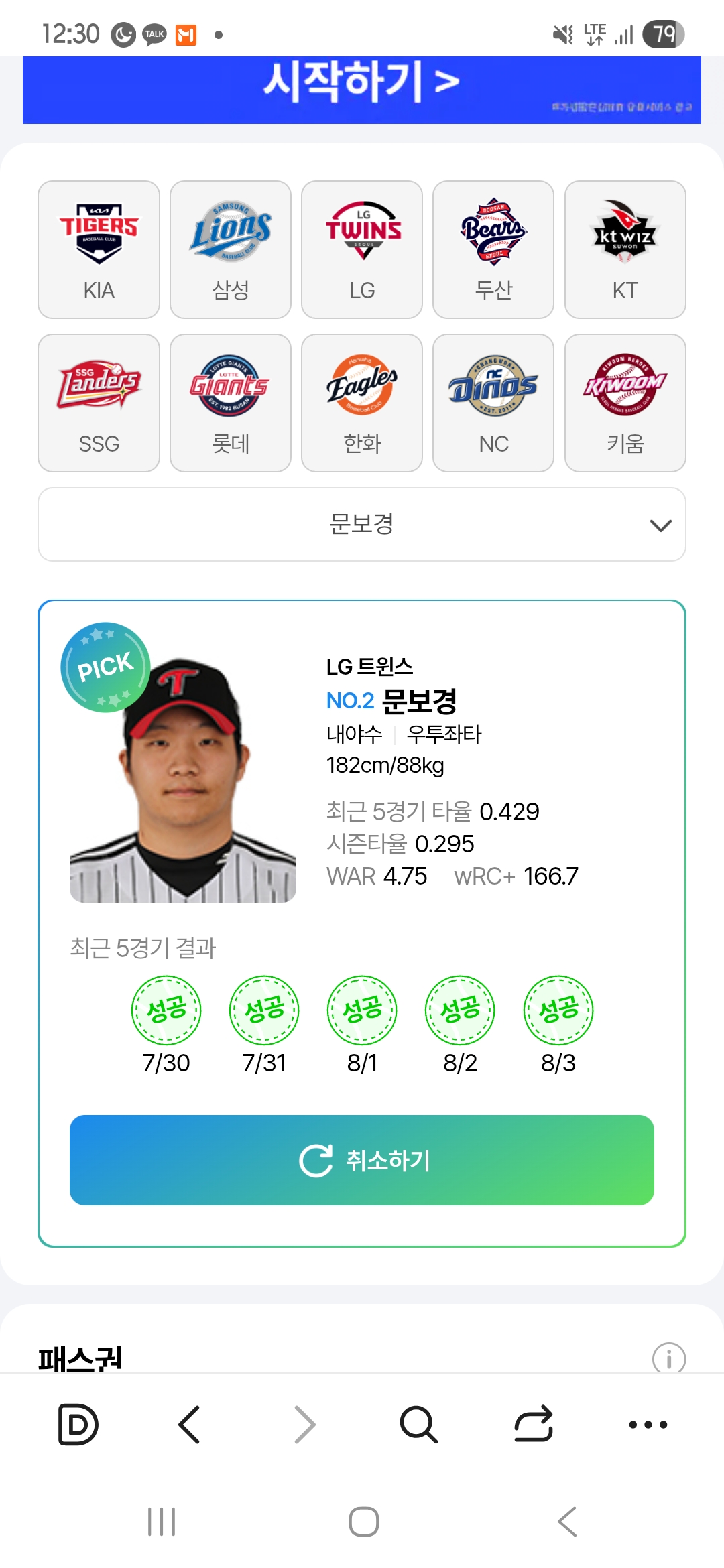
Task: Select the 삼성 Lions team
Action: [231, 249]
